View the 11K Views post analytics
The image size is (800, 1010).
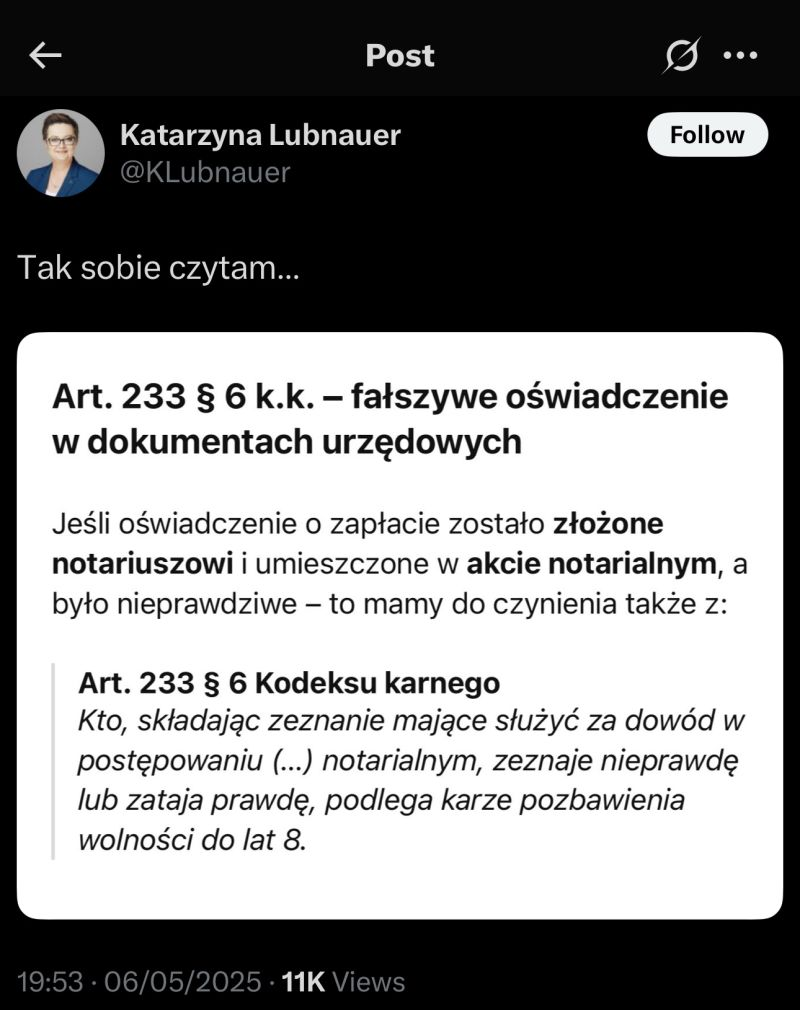tap(343, 982)
